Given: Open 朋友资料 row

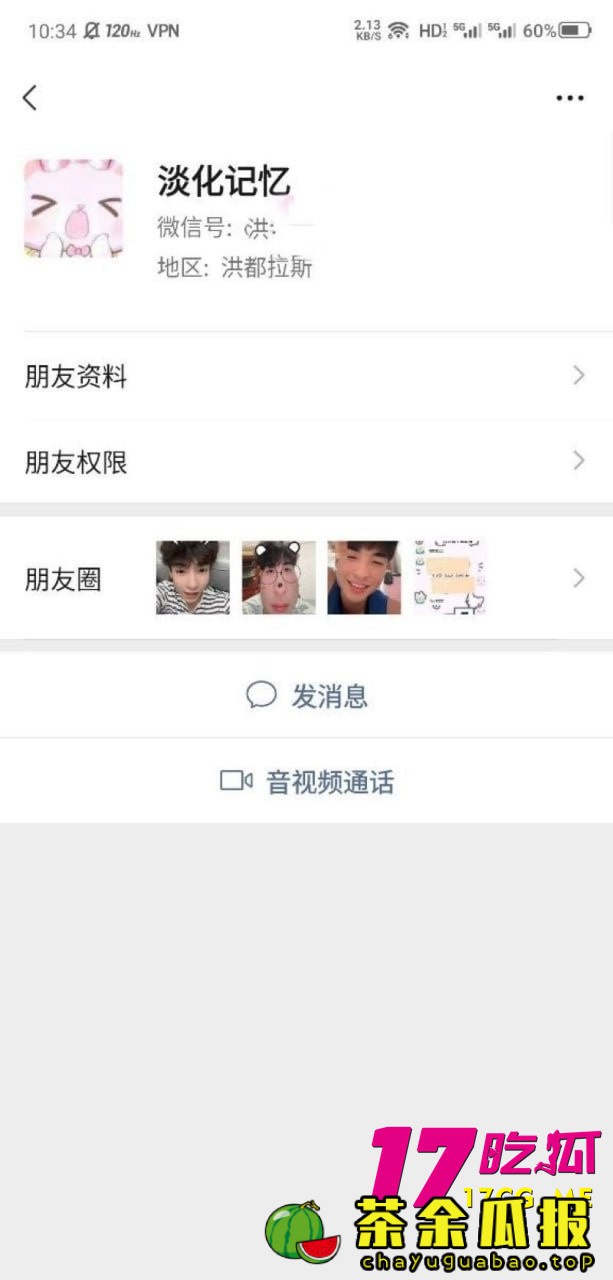Looking at the screenshot, I should [306, 377].
